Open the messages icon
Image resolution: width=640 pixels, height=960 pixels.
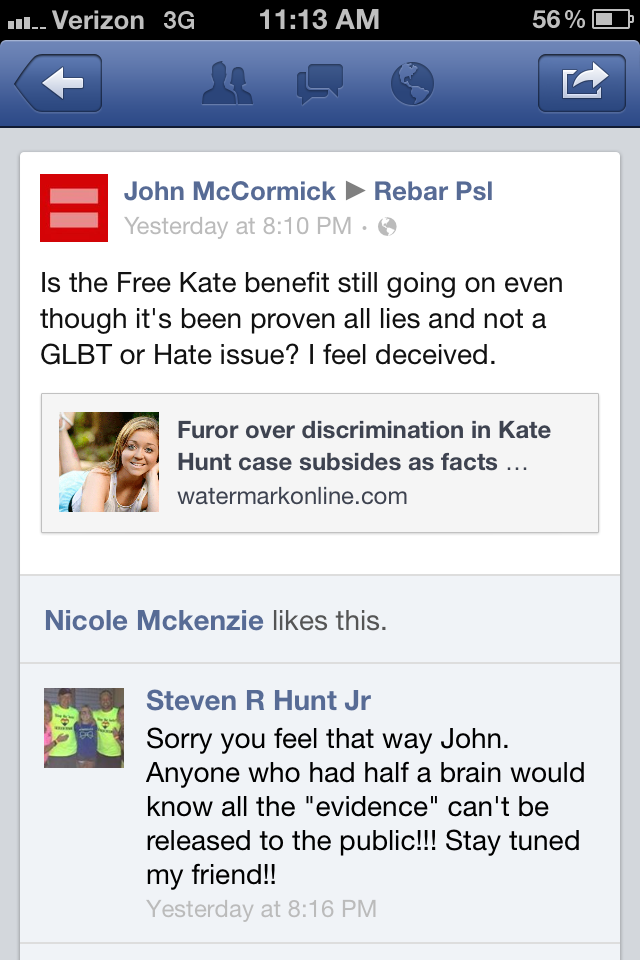320,83
